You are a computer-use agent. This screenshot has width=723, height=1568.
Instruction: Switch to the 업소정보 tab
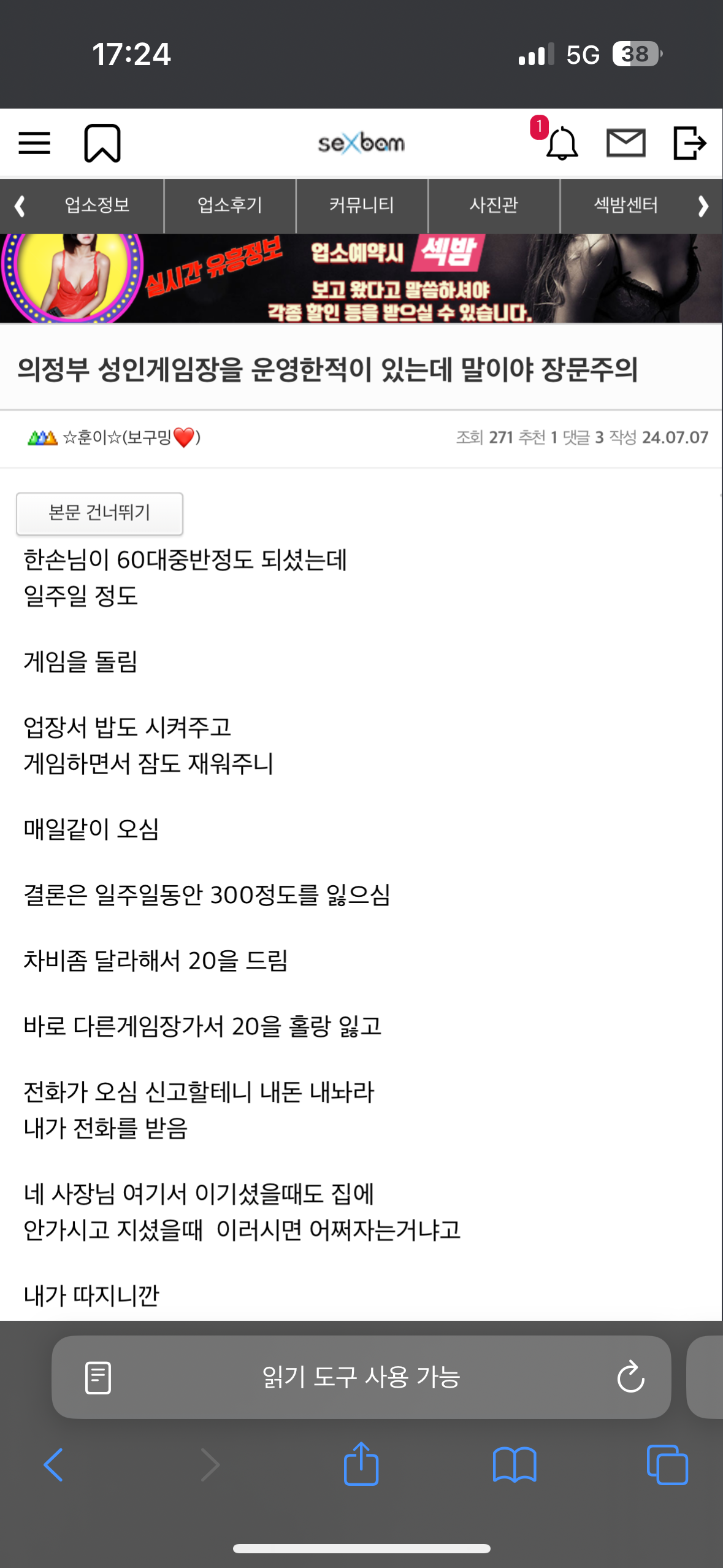tap(98, 205)
